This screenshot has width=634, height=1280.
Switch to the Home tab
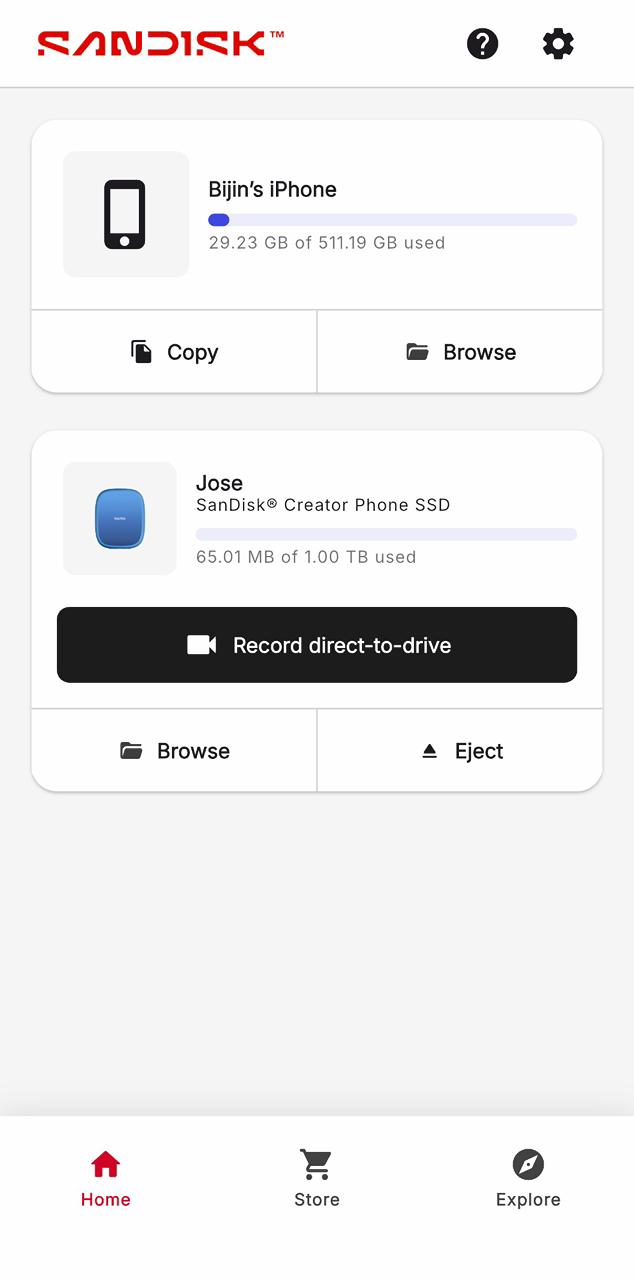click(106, 1178)
